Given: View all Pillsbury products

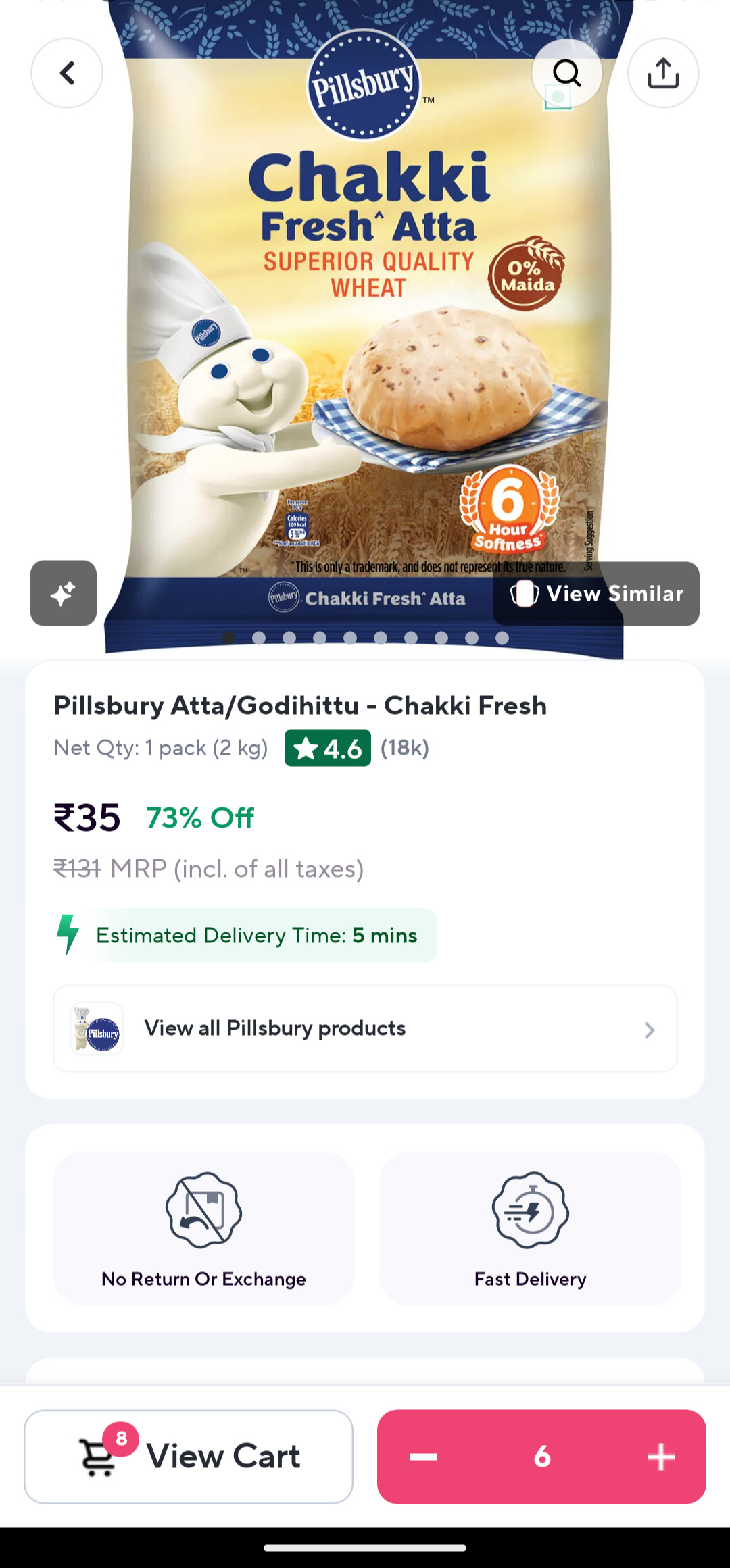Looking at the screenshot, I should click(x=365, y=1028).
